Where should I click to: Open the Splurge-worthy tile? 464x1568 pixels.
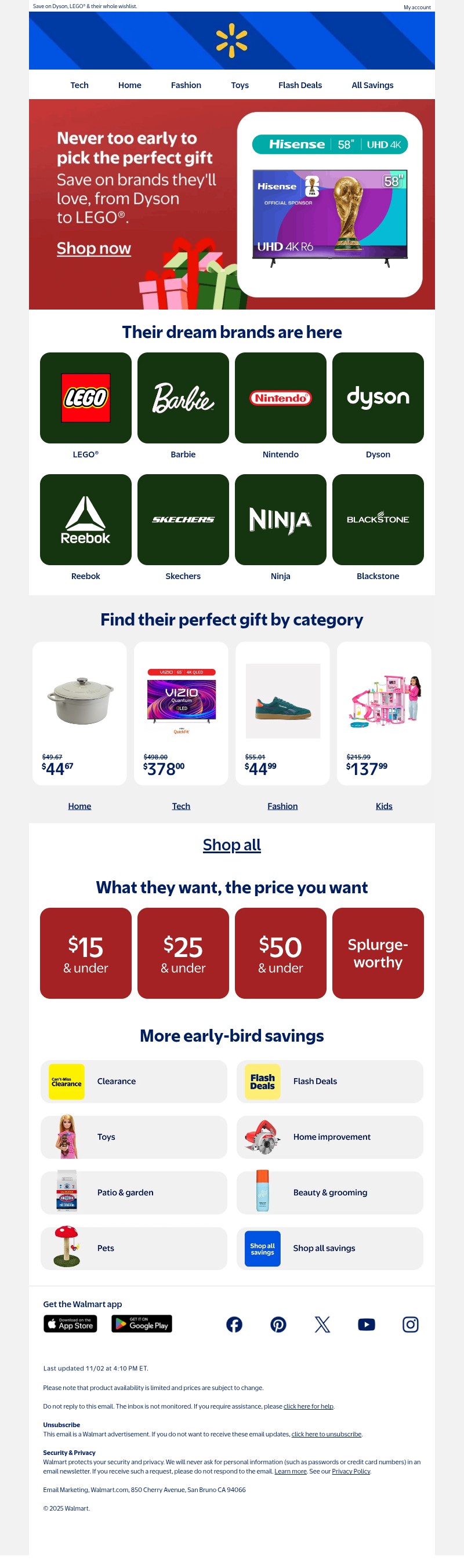click(378, 953)
